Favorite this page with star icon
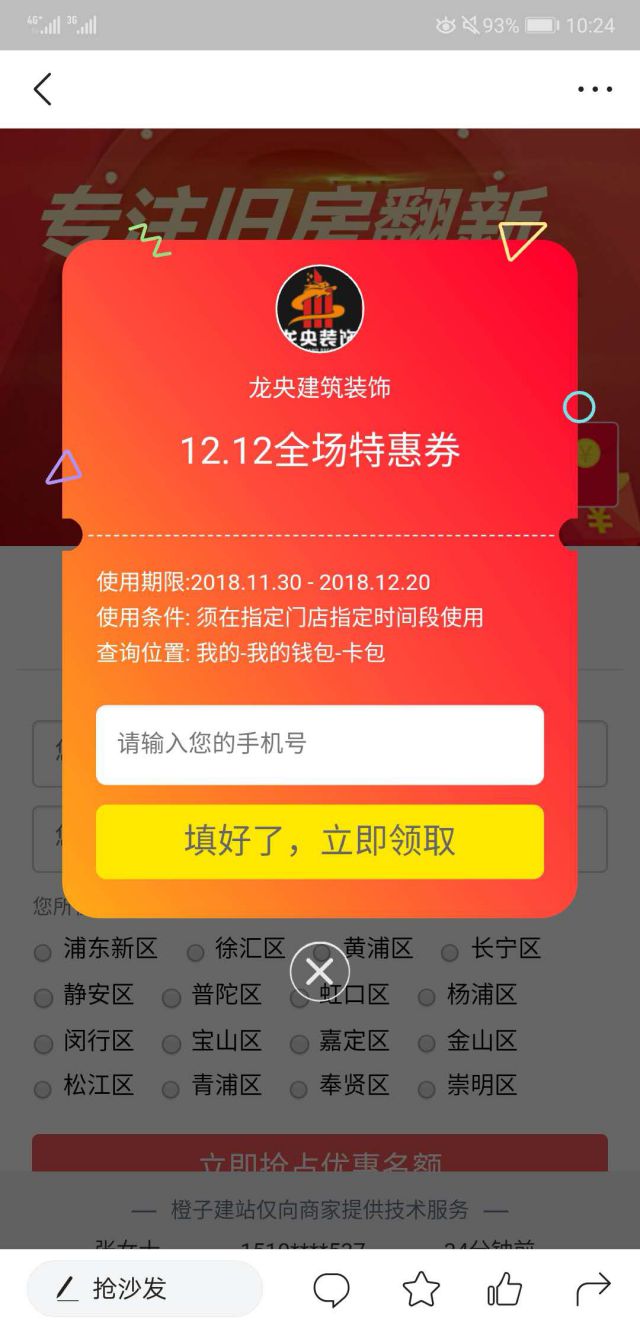Viewport: 640px width, 1329px height. pos(421,1289)
